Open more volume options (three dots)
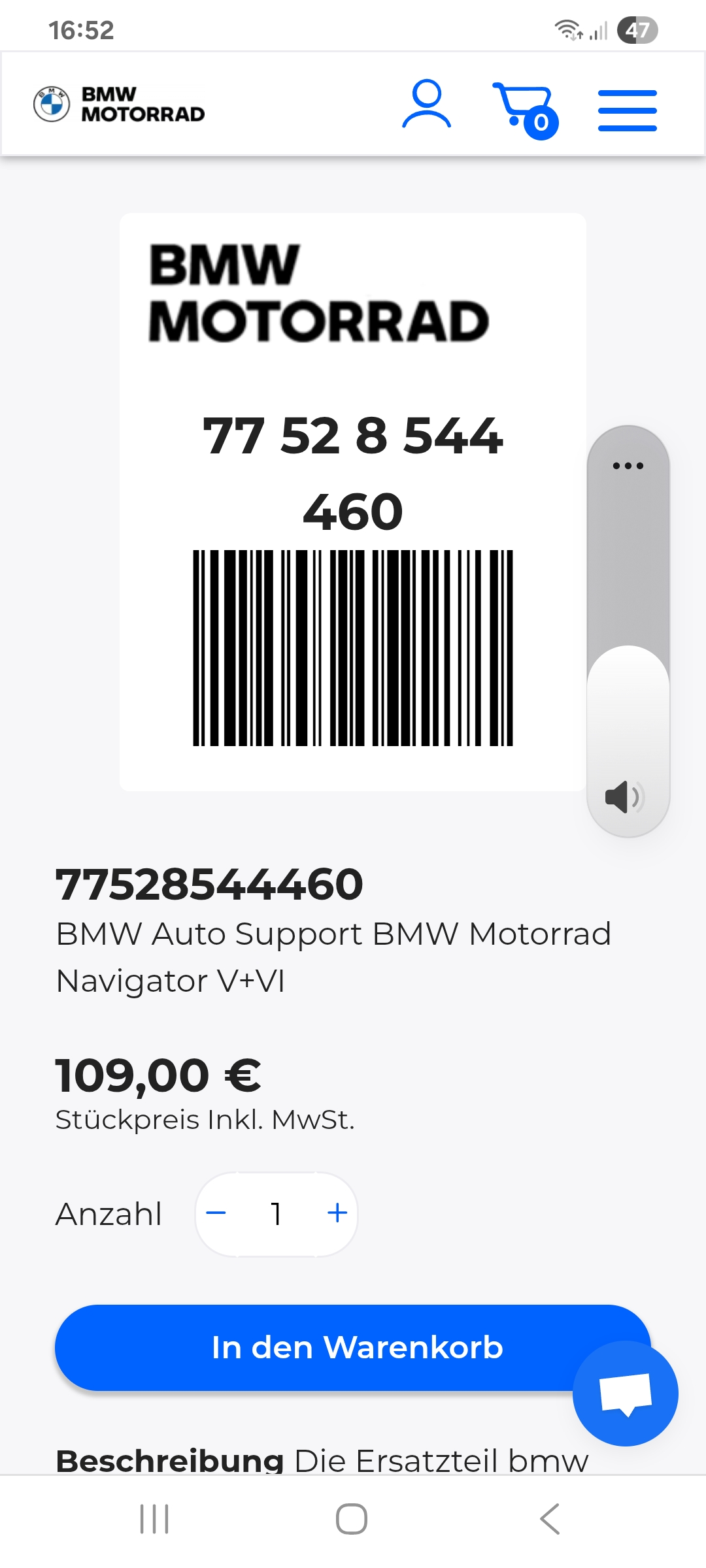Image resolution: width=706 pixels, height=1568 pixels. coord(628,466)
